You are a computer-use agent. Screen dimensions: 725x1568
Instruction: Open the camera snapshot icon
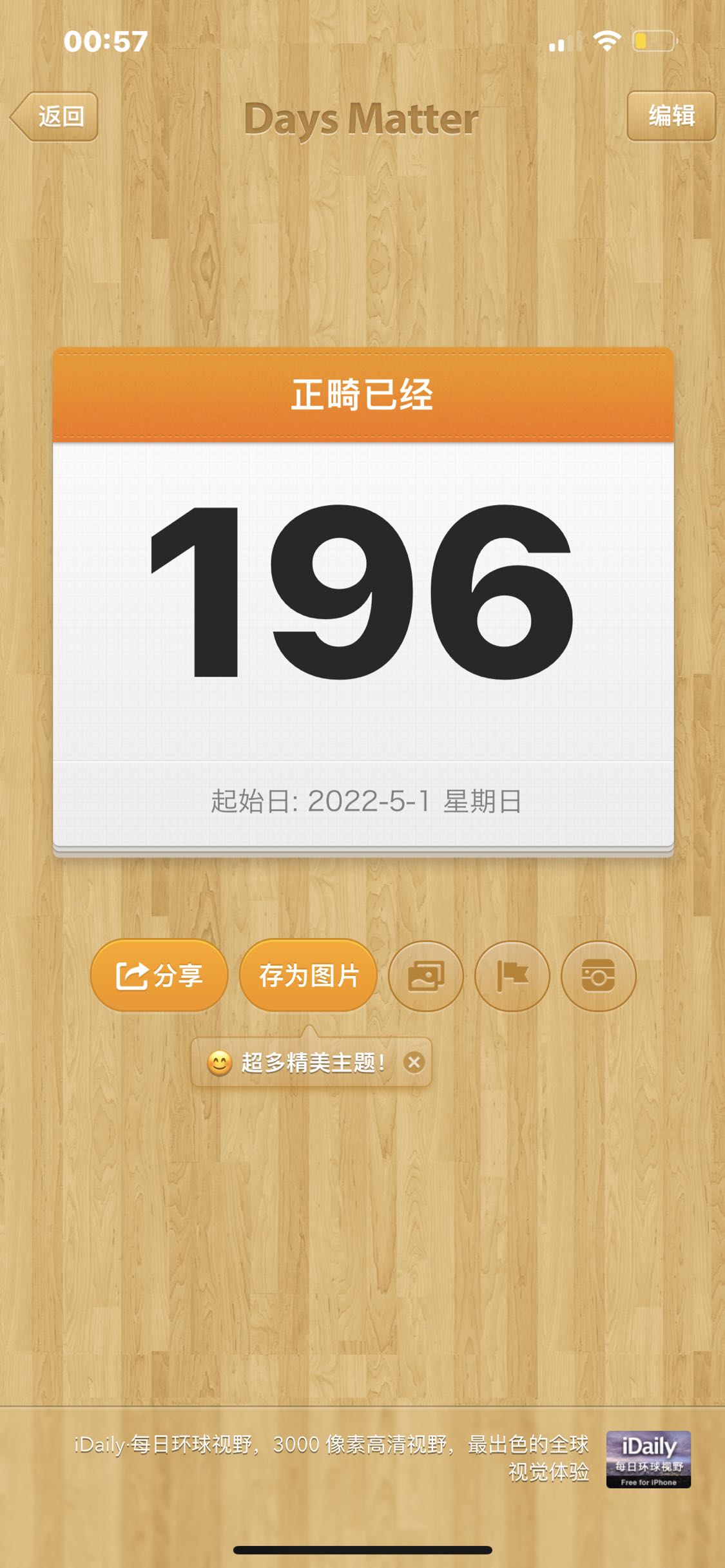[x=598, y=976]
